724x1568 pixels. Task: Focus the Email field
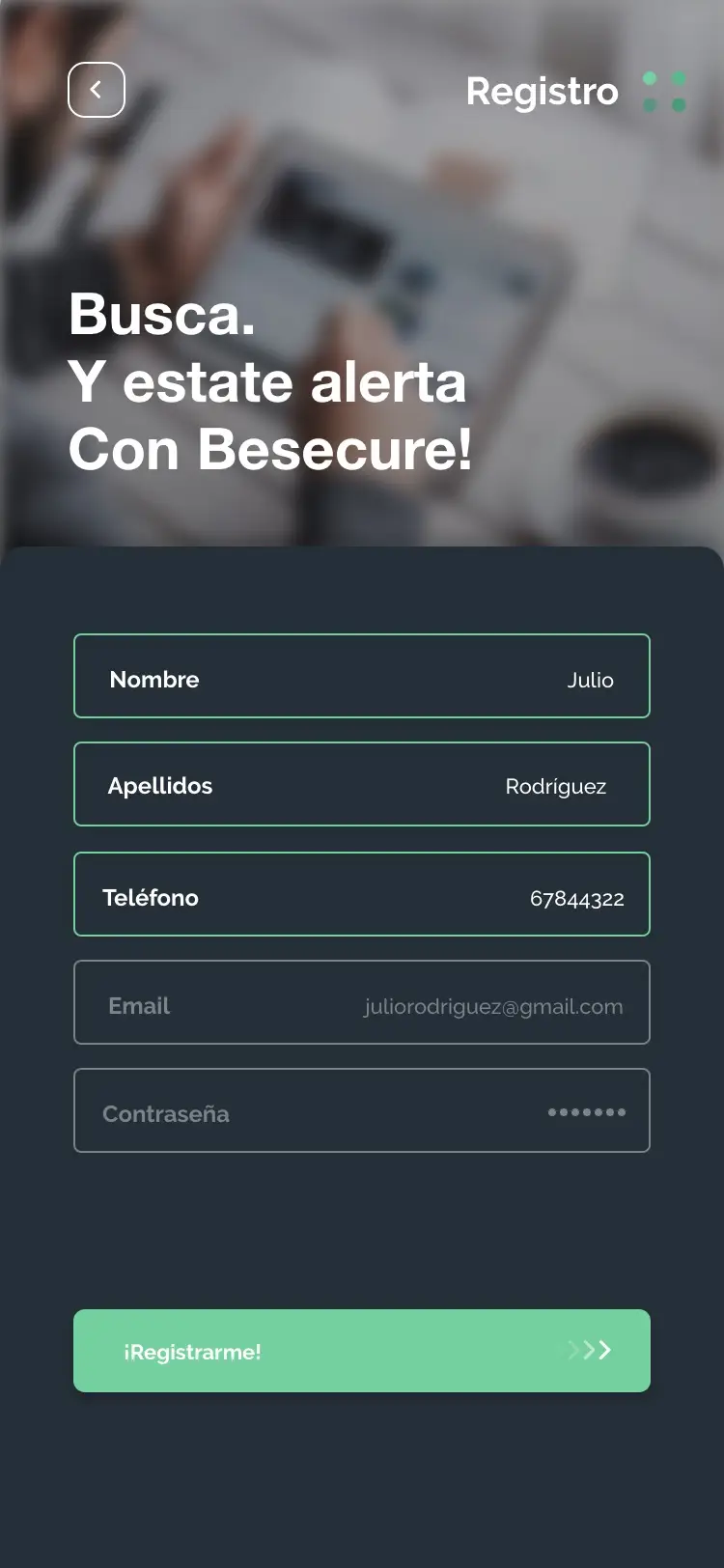pos(362,1002)
